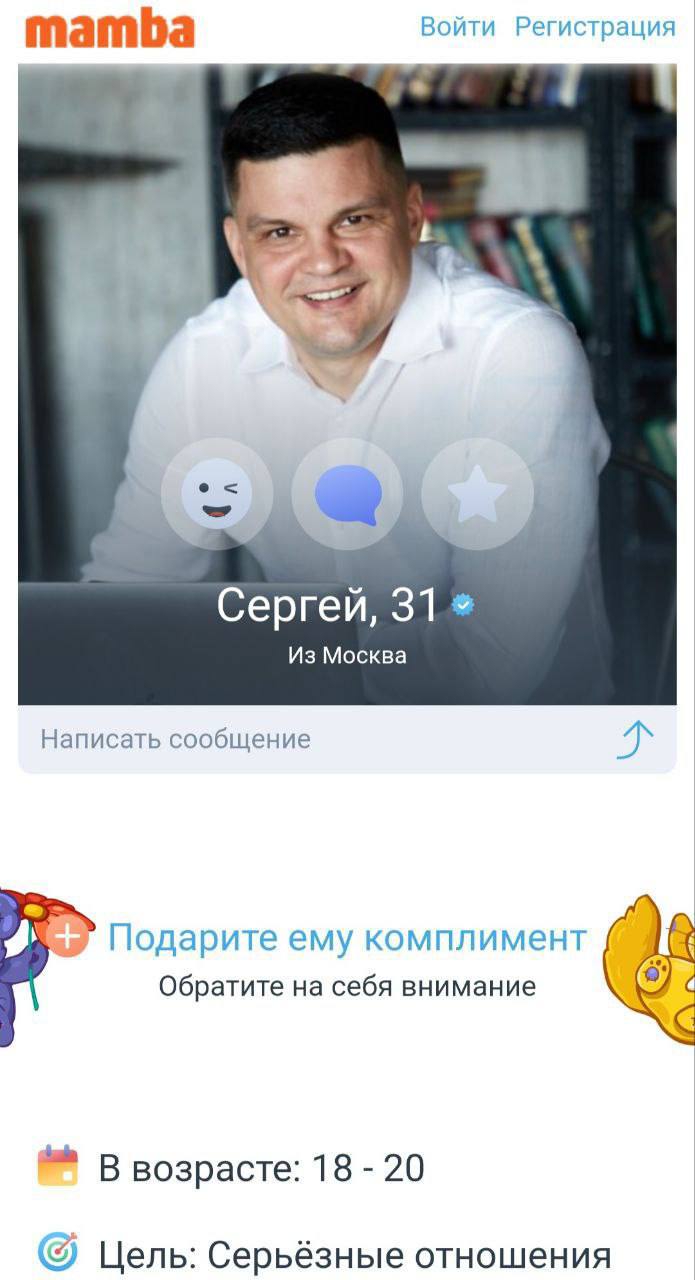Add Сергей to favorites with star
The height and width of the screenshot is (1280, 695).
pyautogui.click(x=477, y=494)
